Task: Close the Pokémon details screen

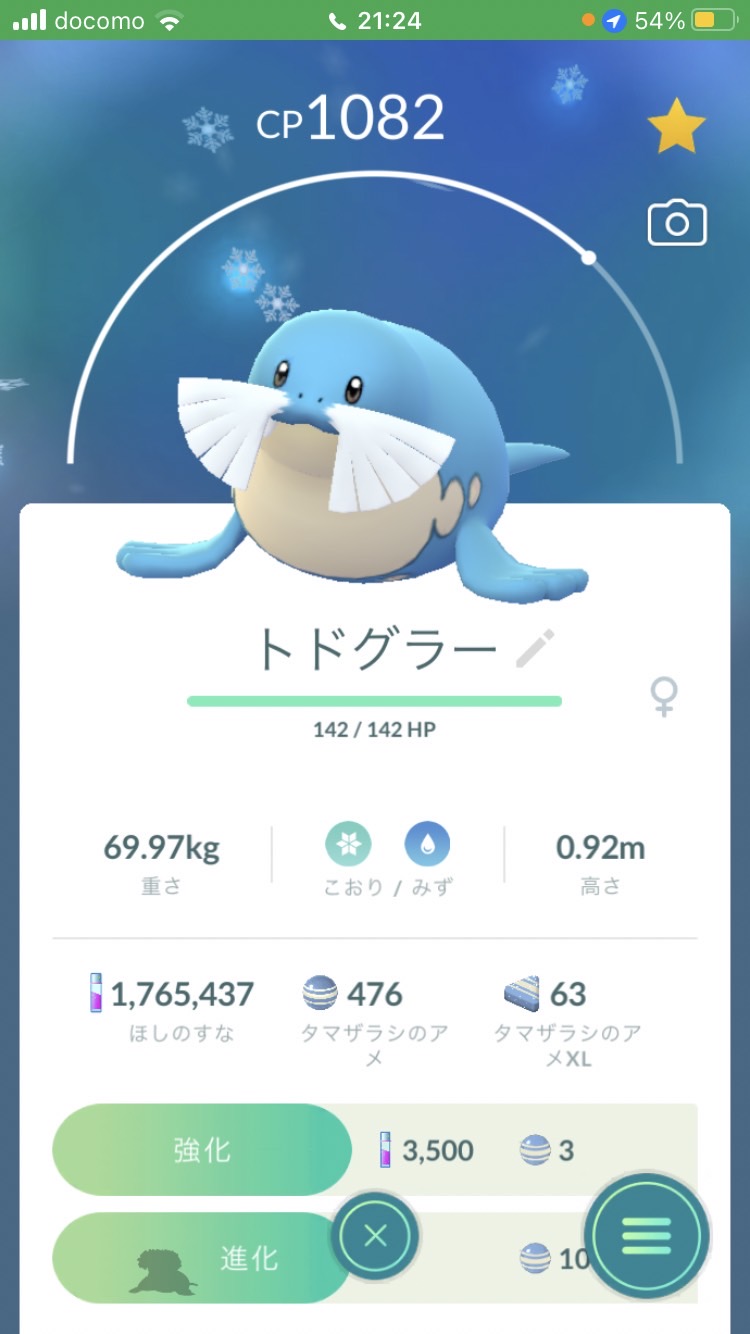Action: [375, 1237]
